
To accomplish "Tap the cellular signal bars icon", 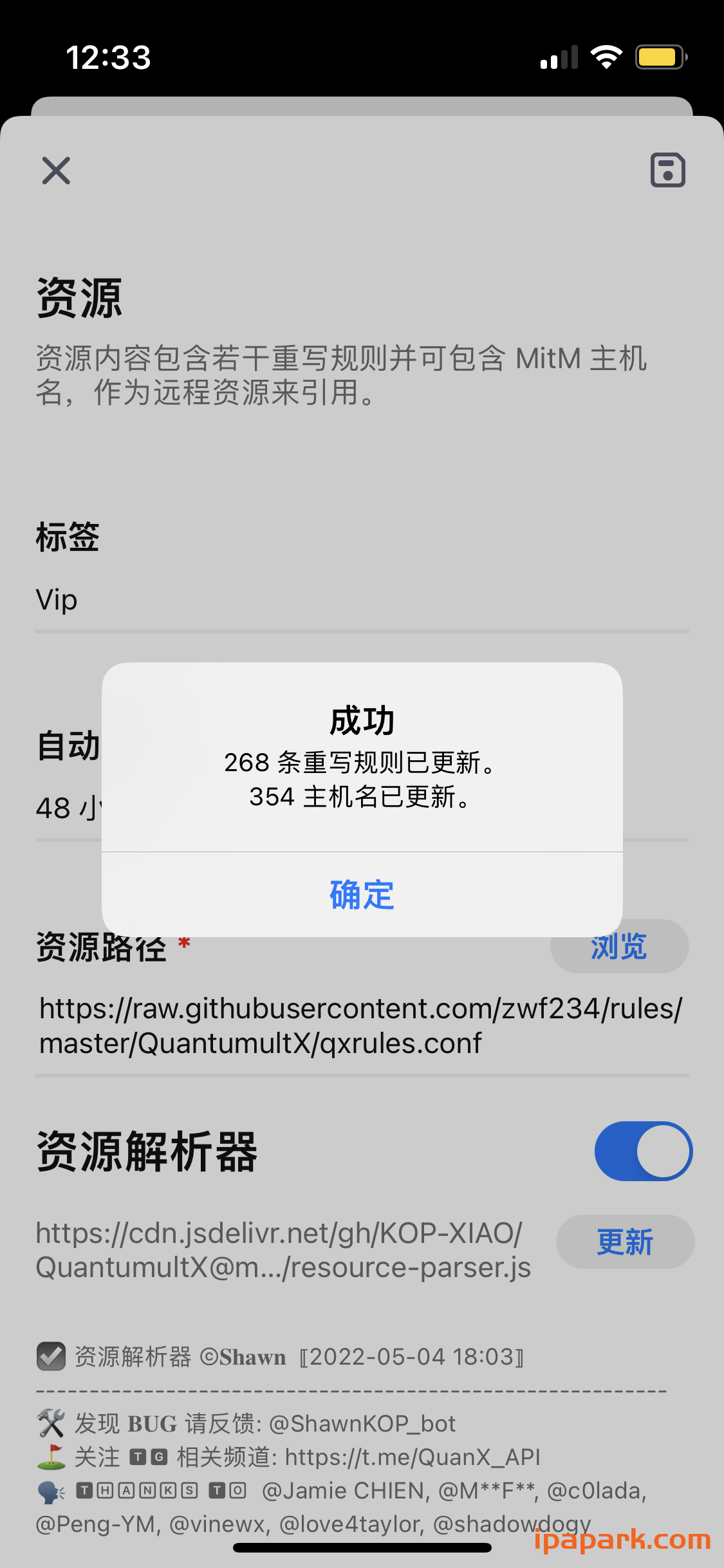I will (557, 57).
